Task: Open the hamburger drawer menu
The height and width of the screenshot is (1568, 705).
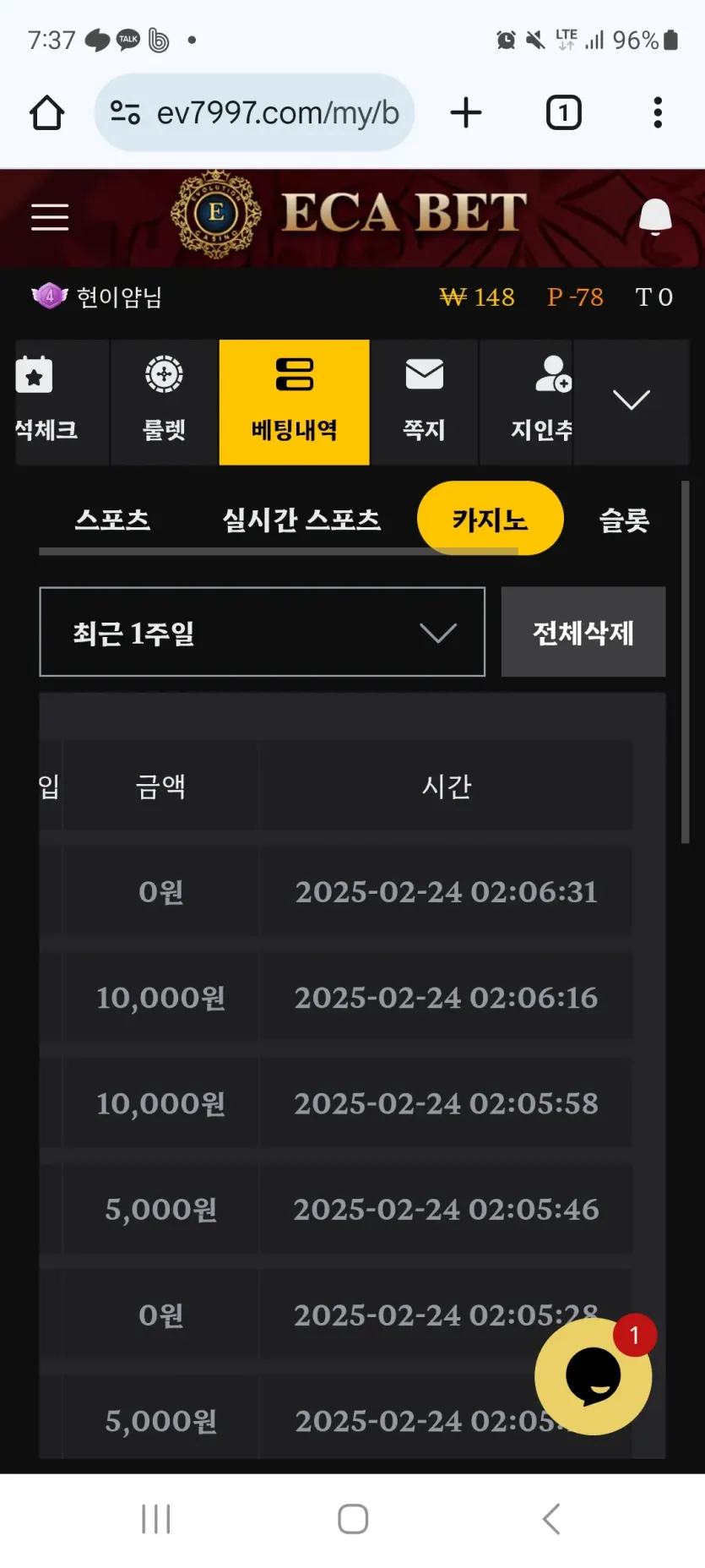Action: pyautogui.click(x=49, y=217)
